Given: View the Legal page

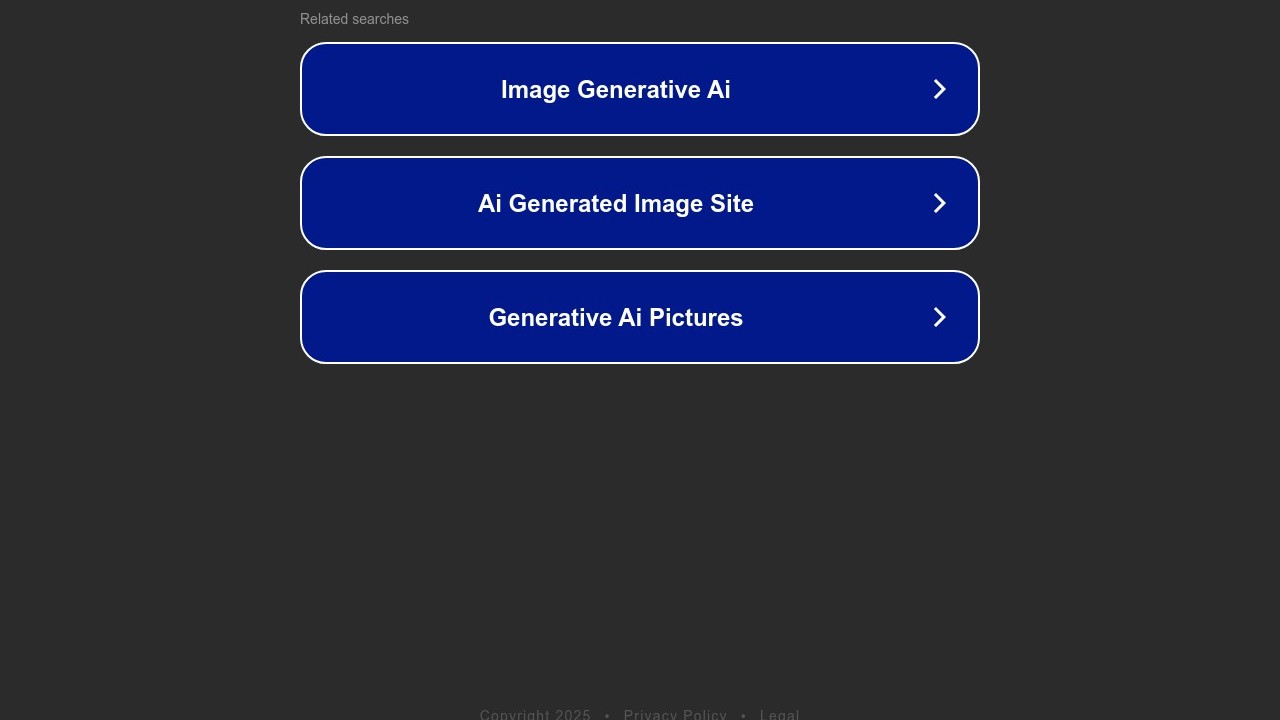Looking at the screenshot, I should pyautogui.click(x=779, y=714).
